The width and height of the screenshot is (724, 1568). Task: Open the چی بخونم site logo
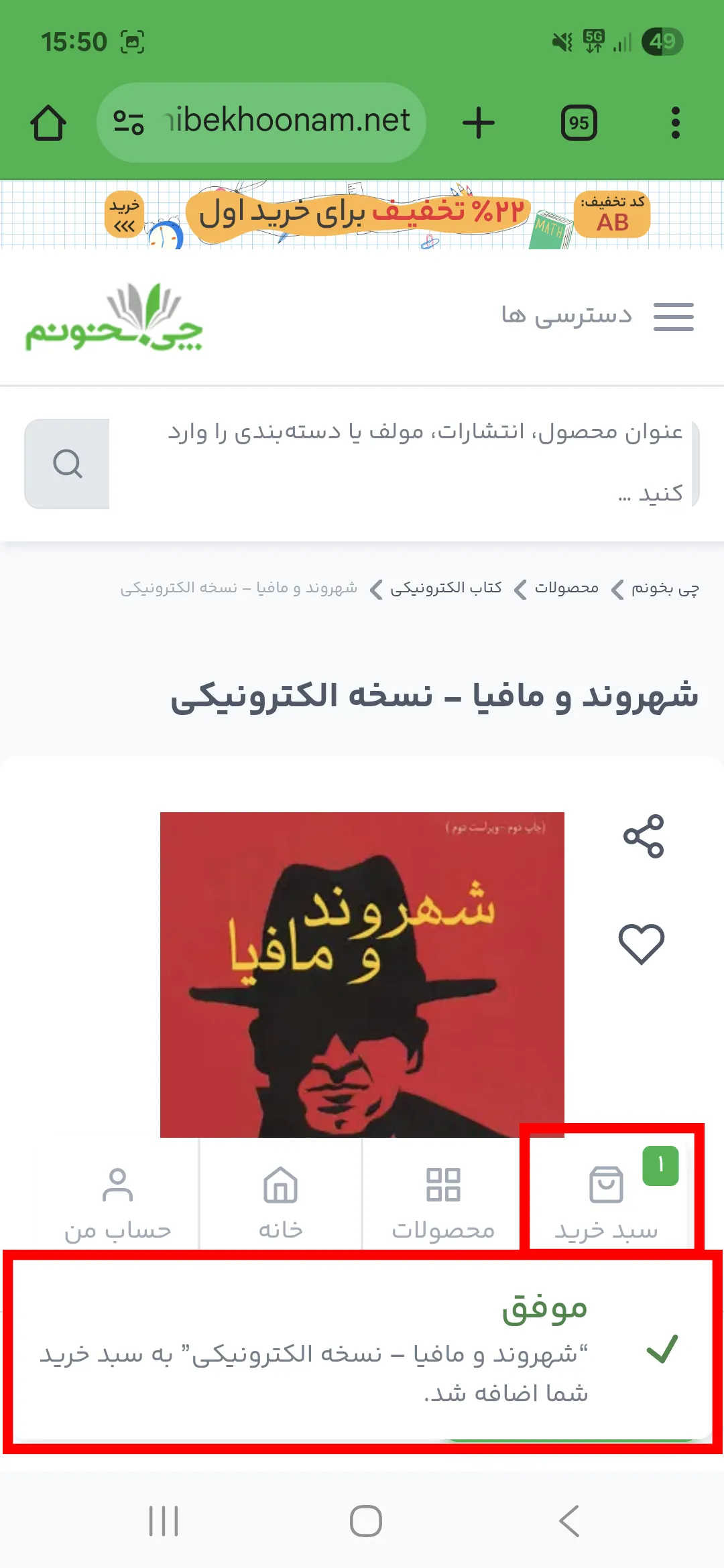click(x=114, y=318)
